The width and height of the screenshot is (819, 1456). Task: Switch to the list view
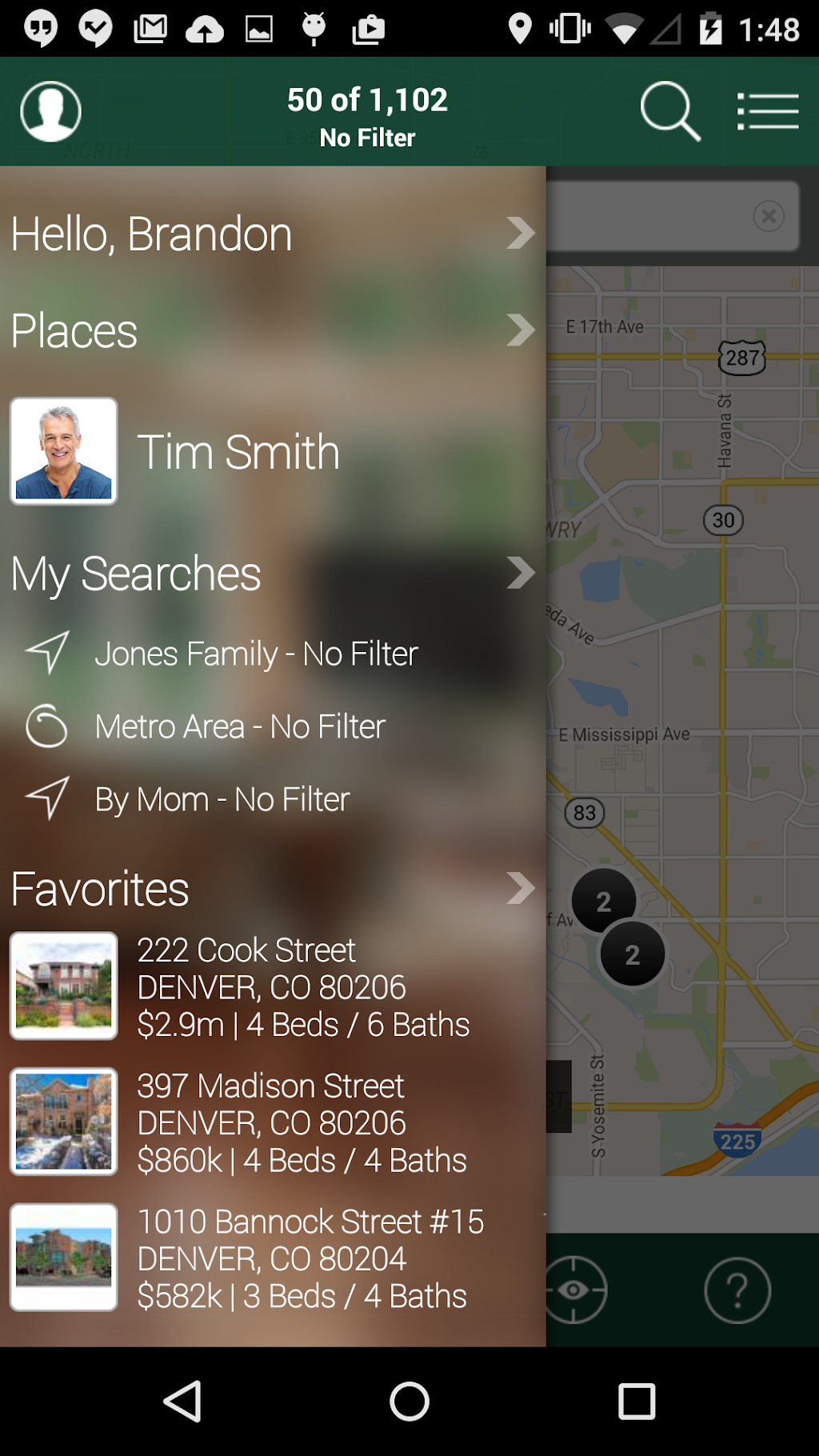pyautogui.click(x=767, y=111)
